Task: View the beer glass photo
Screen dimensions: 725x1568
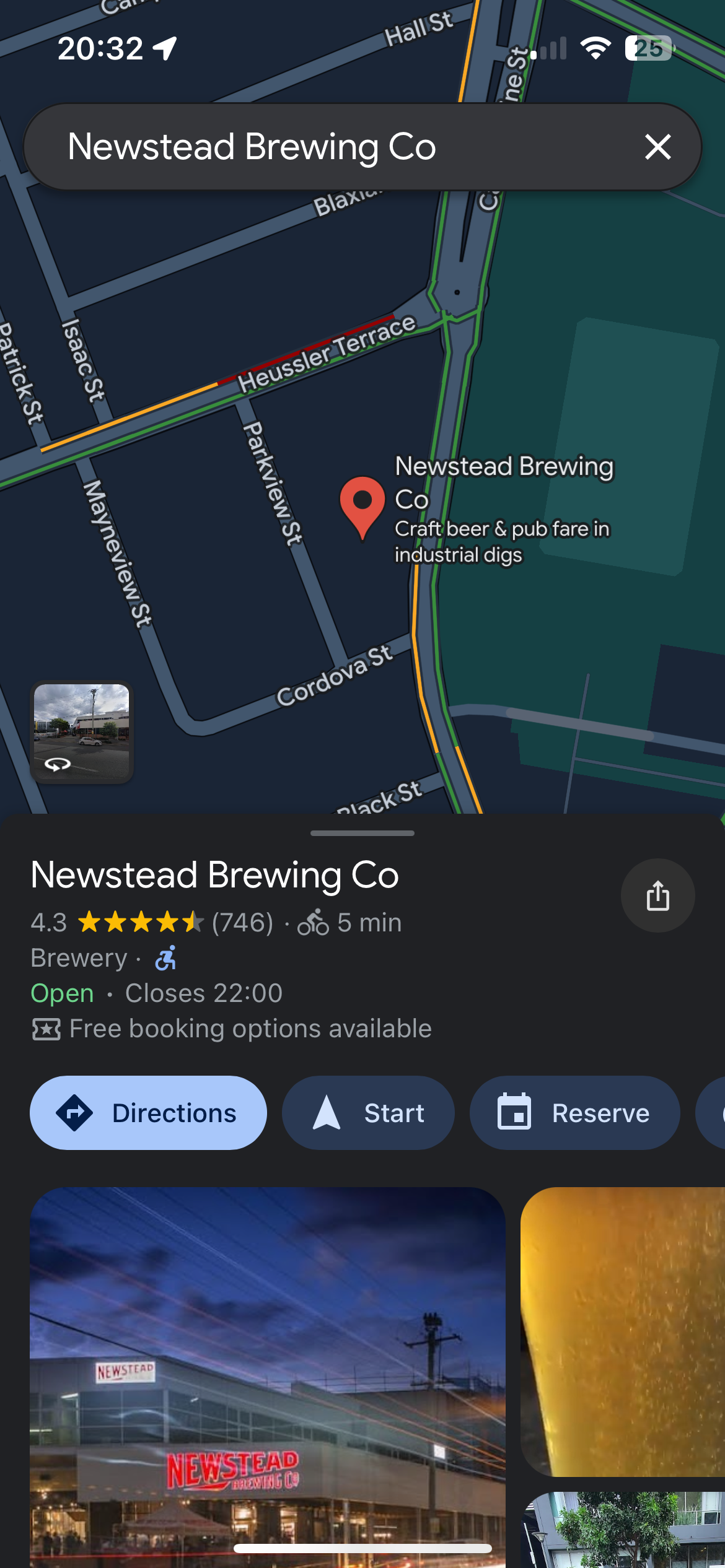Action: tap(623, 1331)
